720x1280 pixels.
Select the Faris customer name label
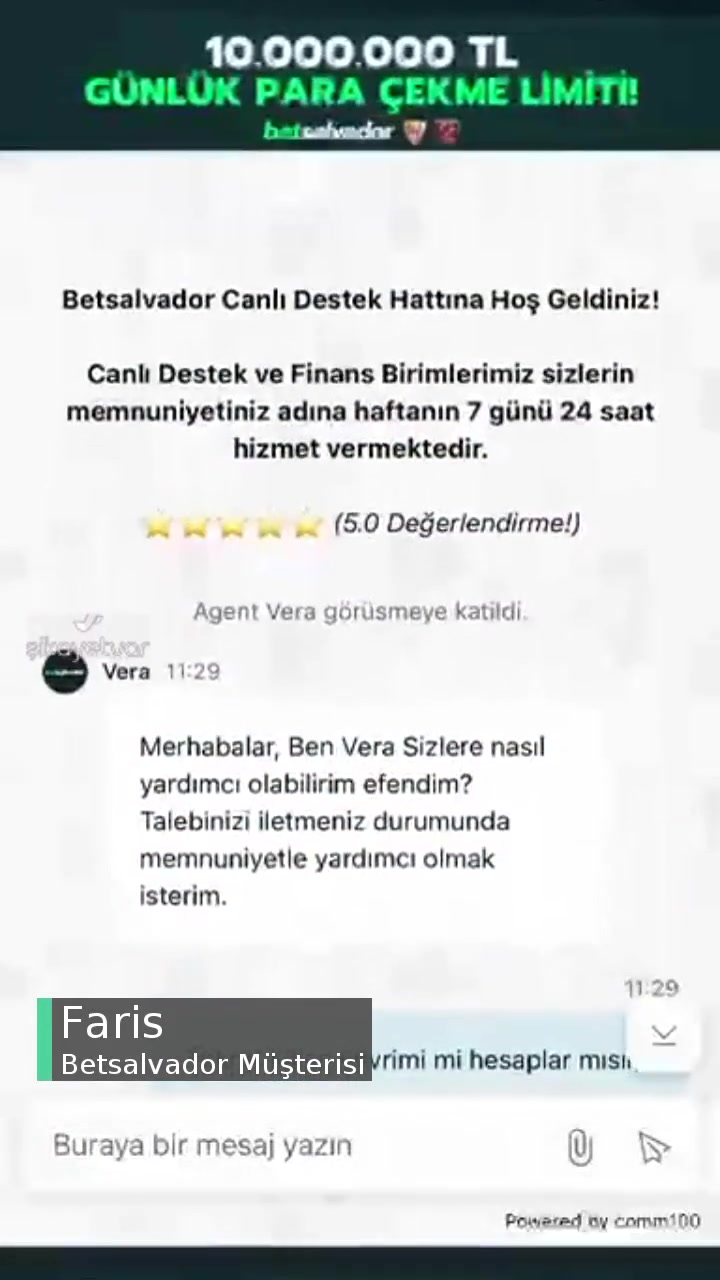(x=112, y=1023)
